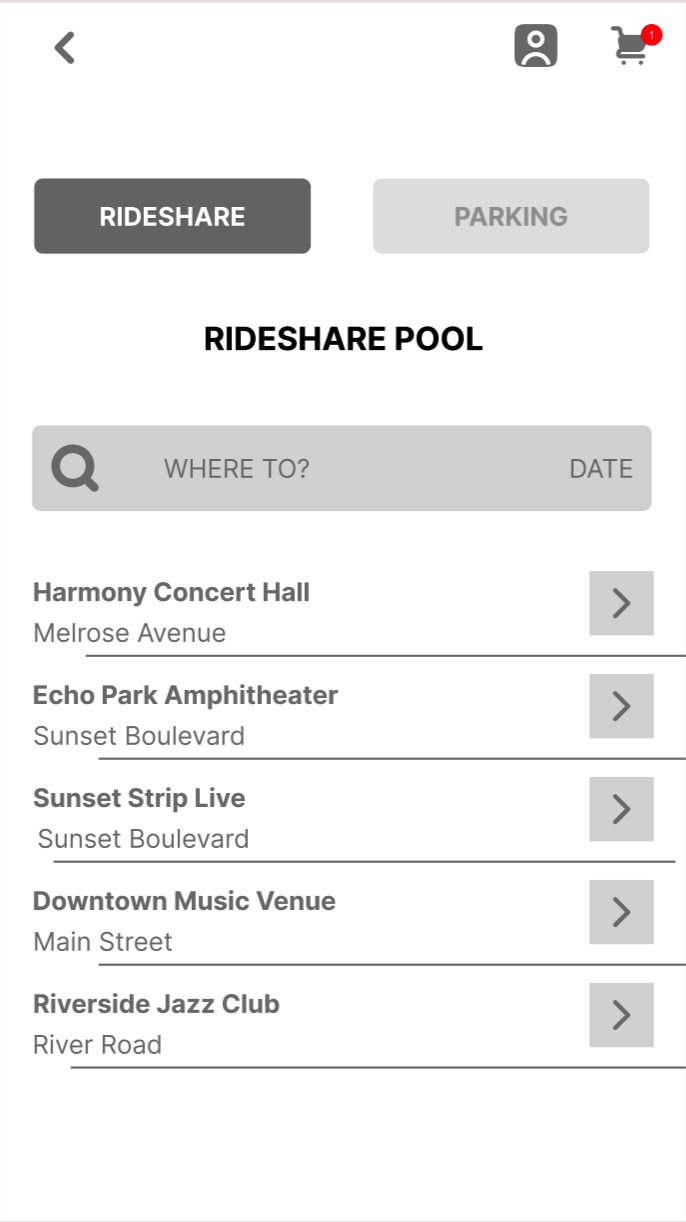Tap the Where To search field

coord(237,468)
